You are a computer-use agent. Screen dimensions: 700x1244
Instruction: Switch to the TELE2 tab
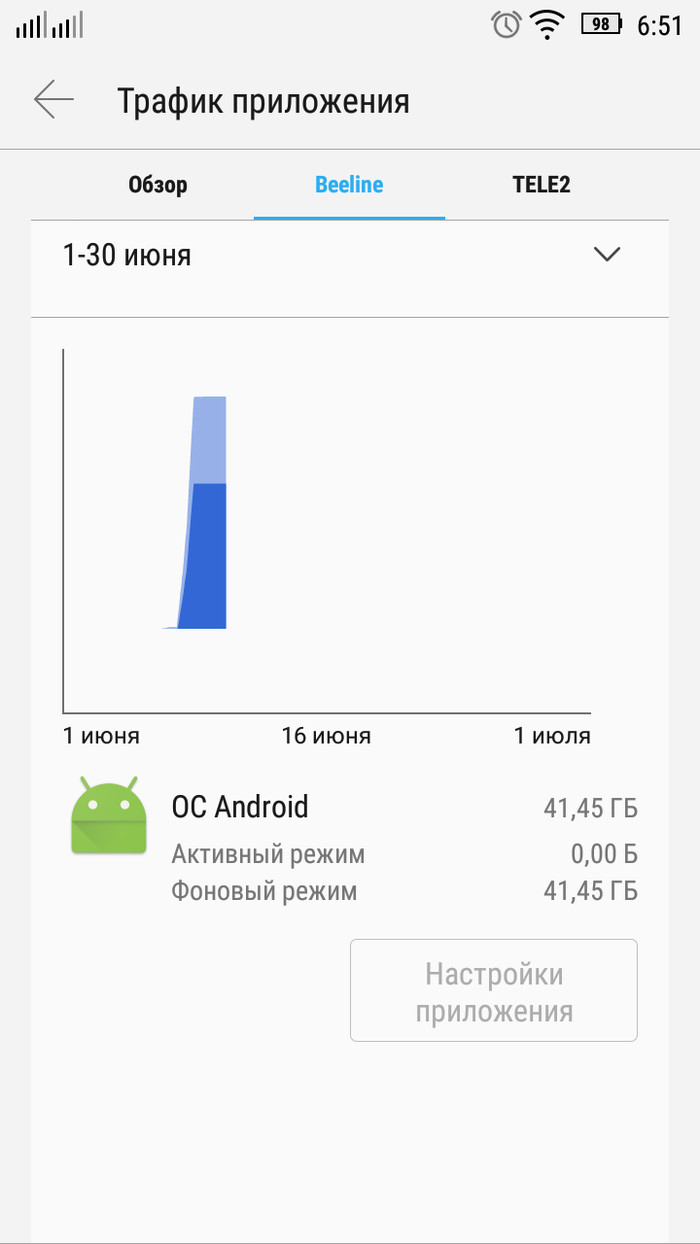coord(541,185)
